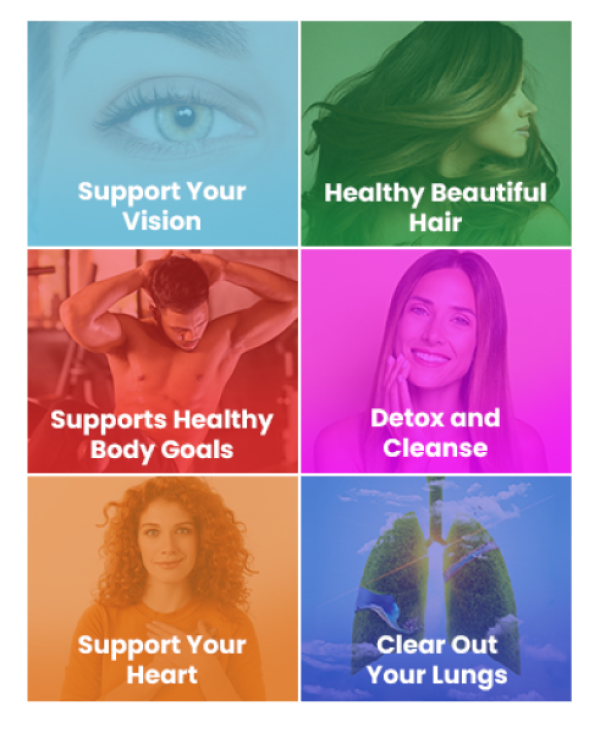Select the Healthy Beautiful Hair category
The width and height of the screenshot is (600, 733).
[x=436, y=134]
